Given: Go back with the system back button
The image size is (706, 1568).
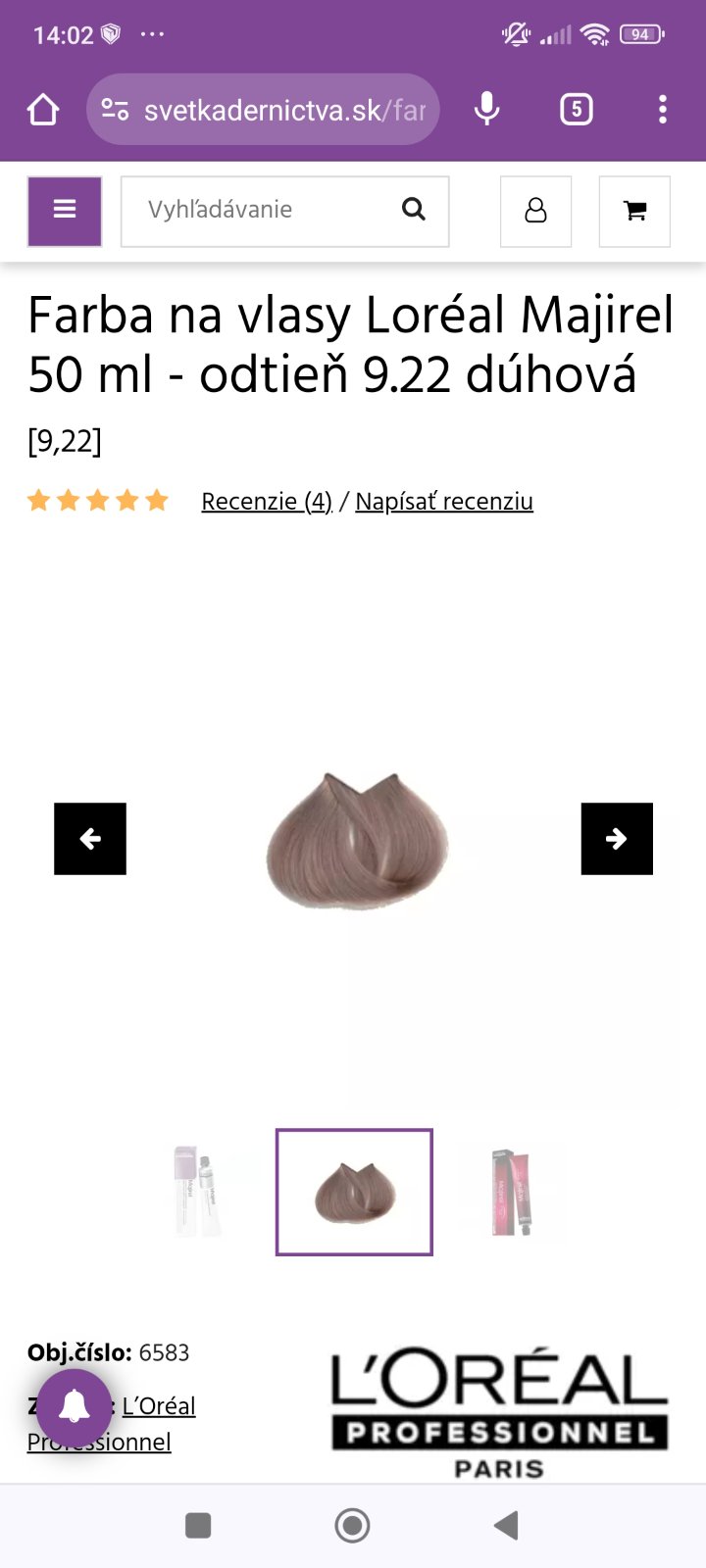Looking at the screenshot, I should coord(506,1525).
